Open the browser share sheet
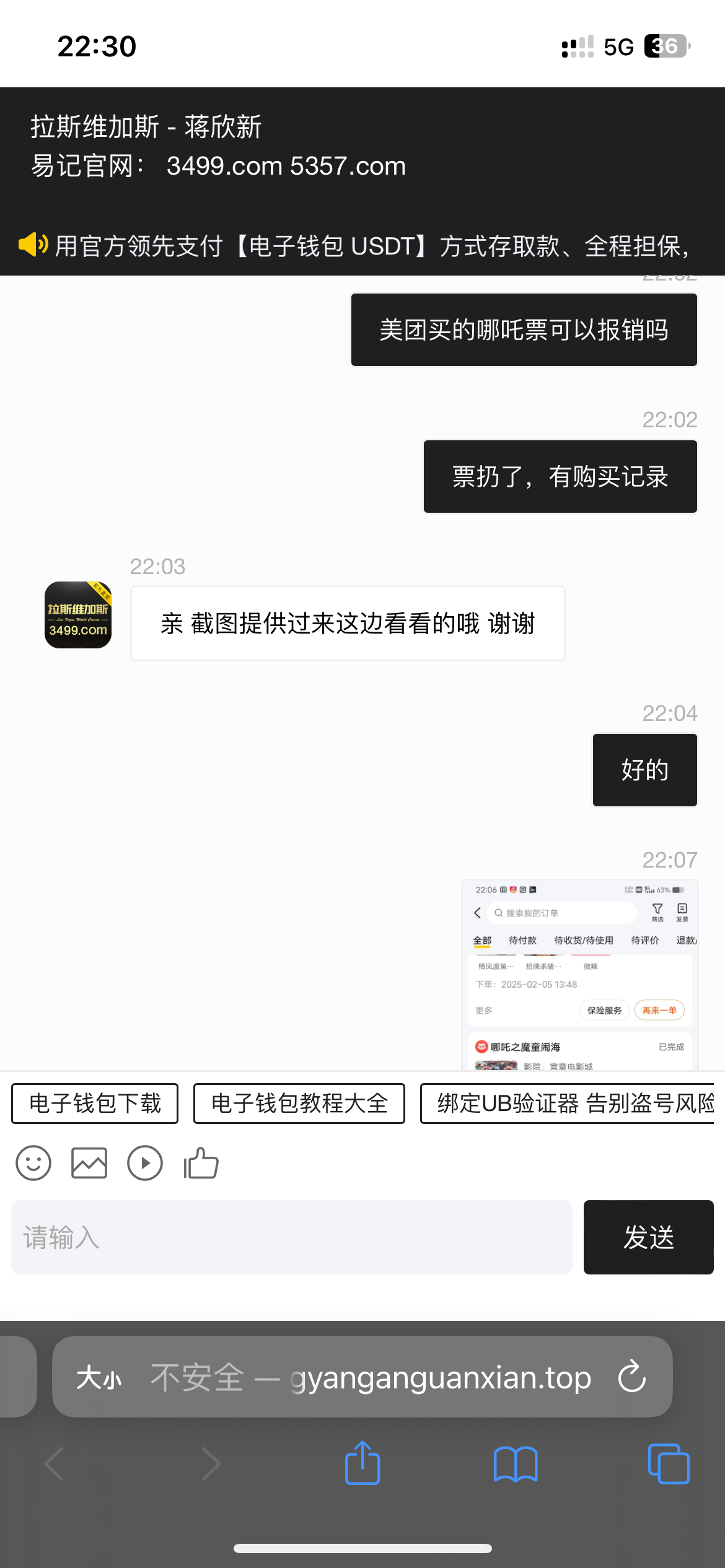Image resolution: width=725 pixels, height=1568 pixels. pyautogui.click(x=362, y=1463)
